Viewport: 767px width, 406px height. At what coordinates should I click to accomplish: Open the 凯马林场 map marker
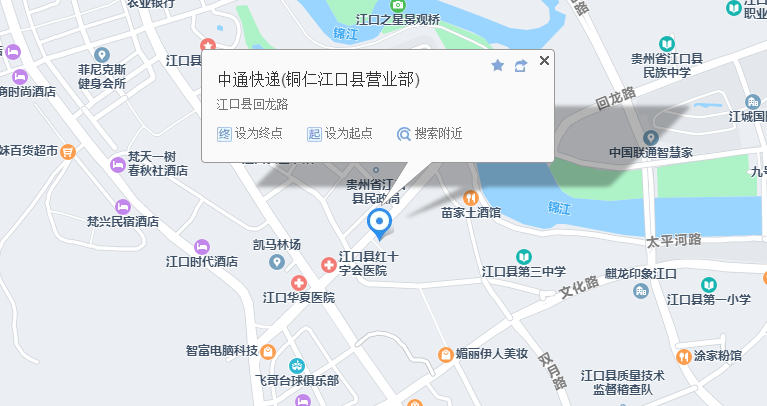(x=277, y=262)
